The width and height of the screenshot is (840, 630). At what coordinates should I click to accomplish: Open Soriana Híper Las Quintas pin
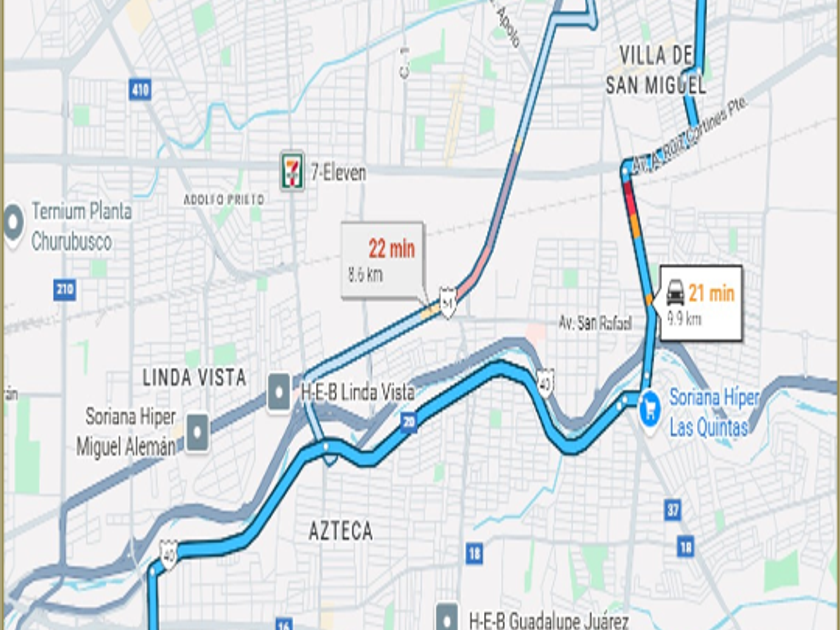tap(650, 412)
